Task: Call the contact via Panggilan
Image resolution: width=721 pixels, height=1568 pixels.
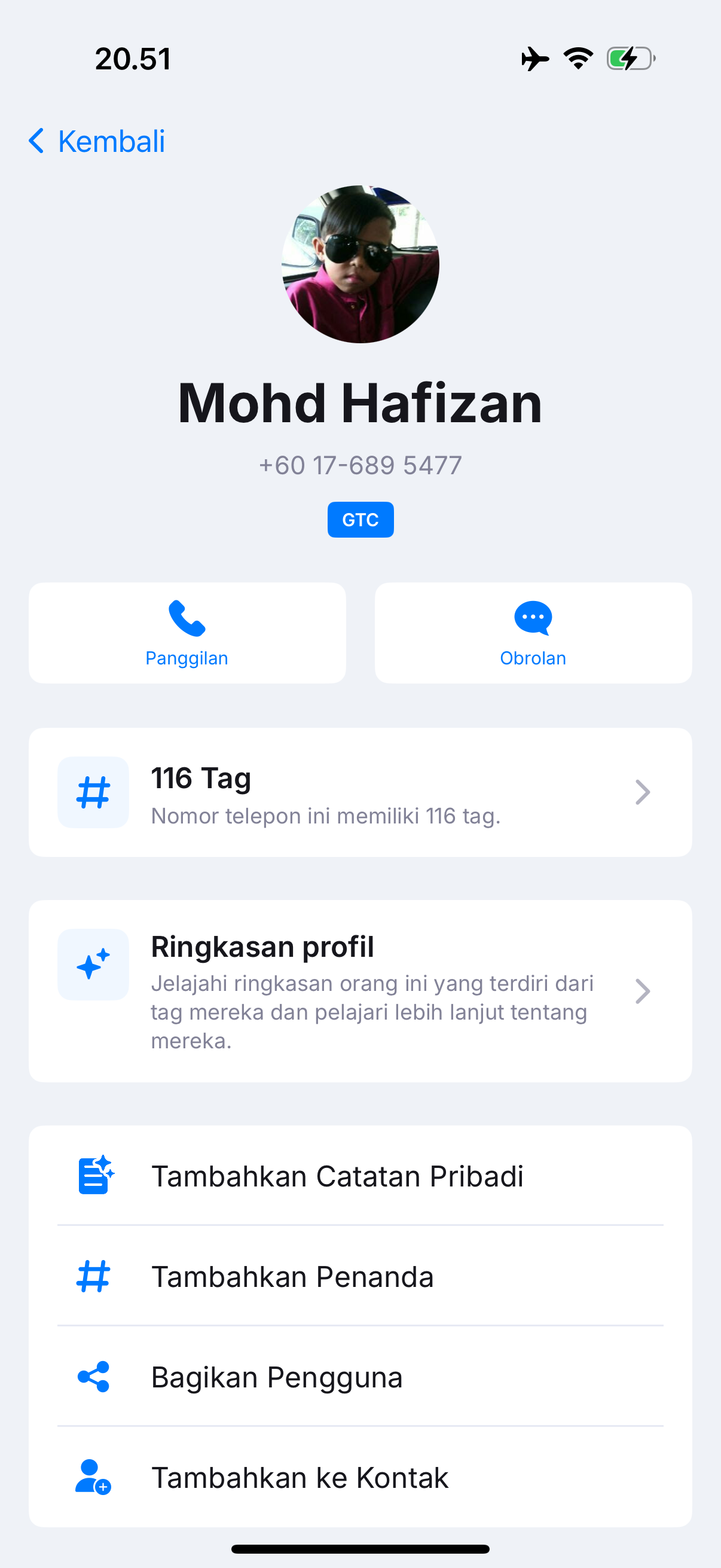Action: pos(187,633)
